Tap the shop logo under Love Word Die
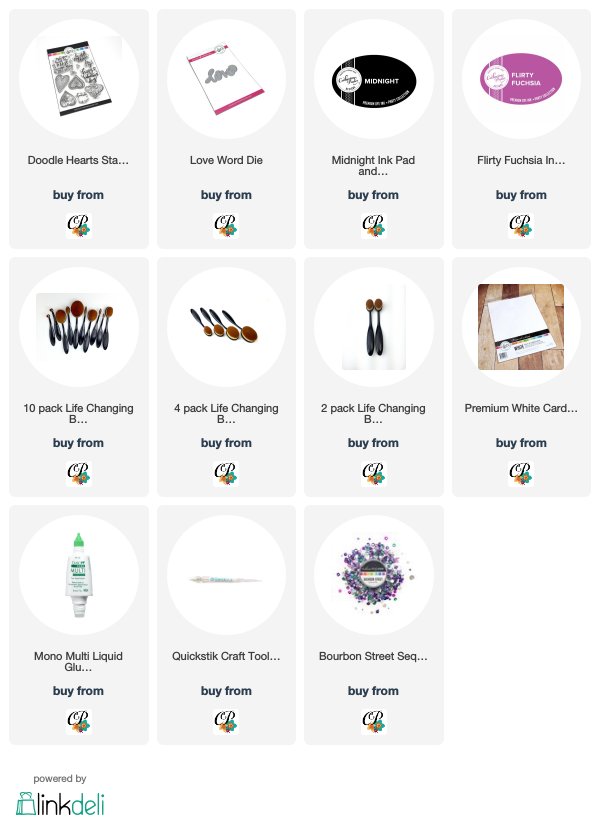The image size is (600, 825). click(x=226, y=223)
